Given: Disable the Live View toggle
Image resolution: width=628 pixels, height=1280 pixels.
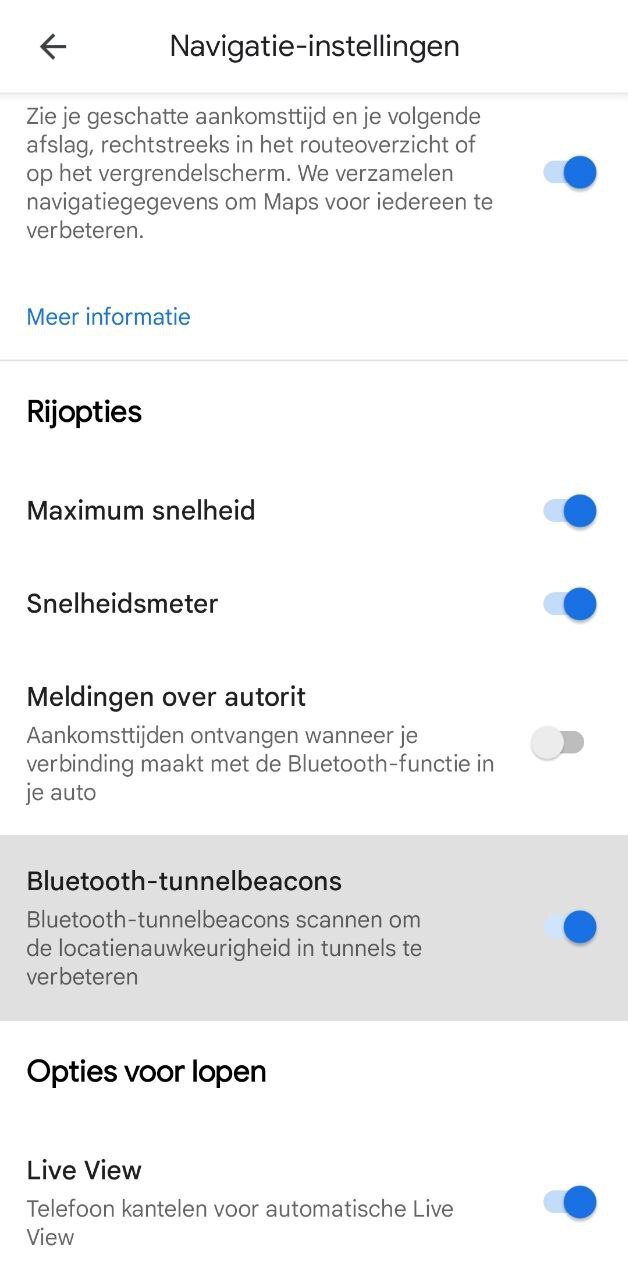Looking at the screenshot, I should (x=570, y=1202).
